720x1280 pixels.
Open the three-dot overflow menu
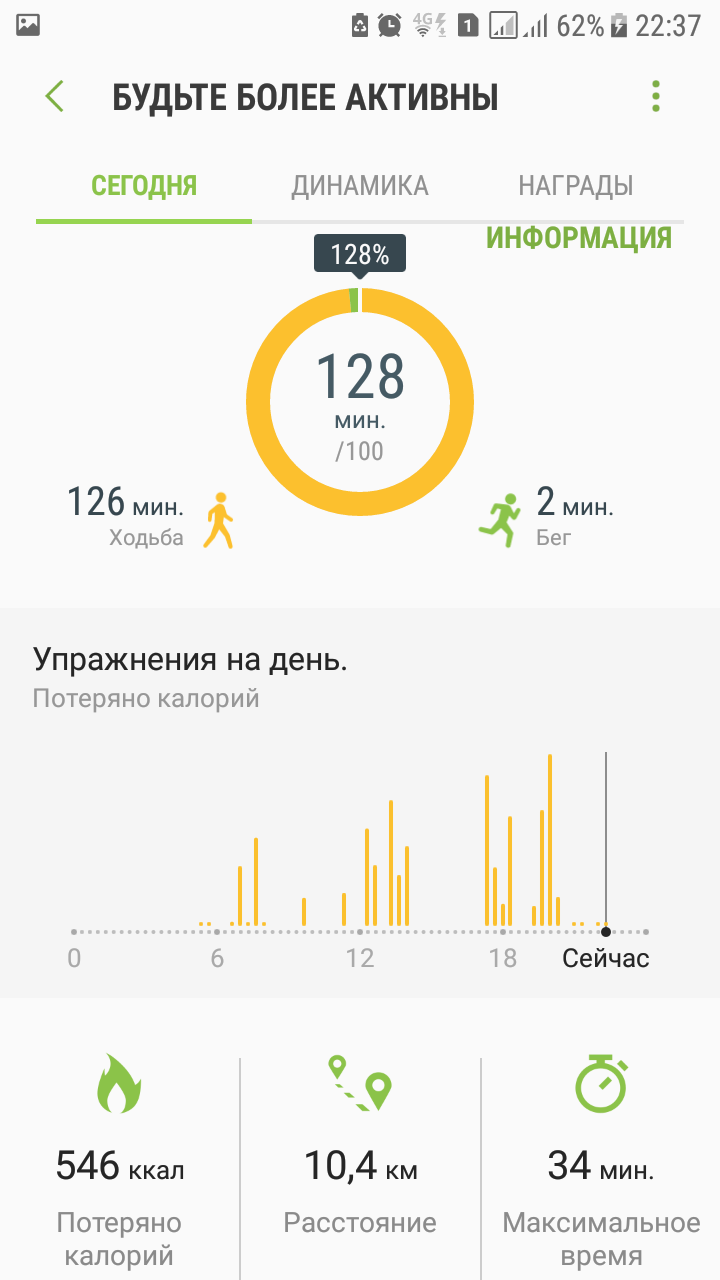click(656, 96)
